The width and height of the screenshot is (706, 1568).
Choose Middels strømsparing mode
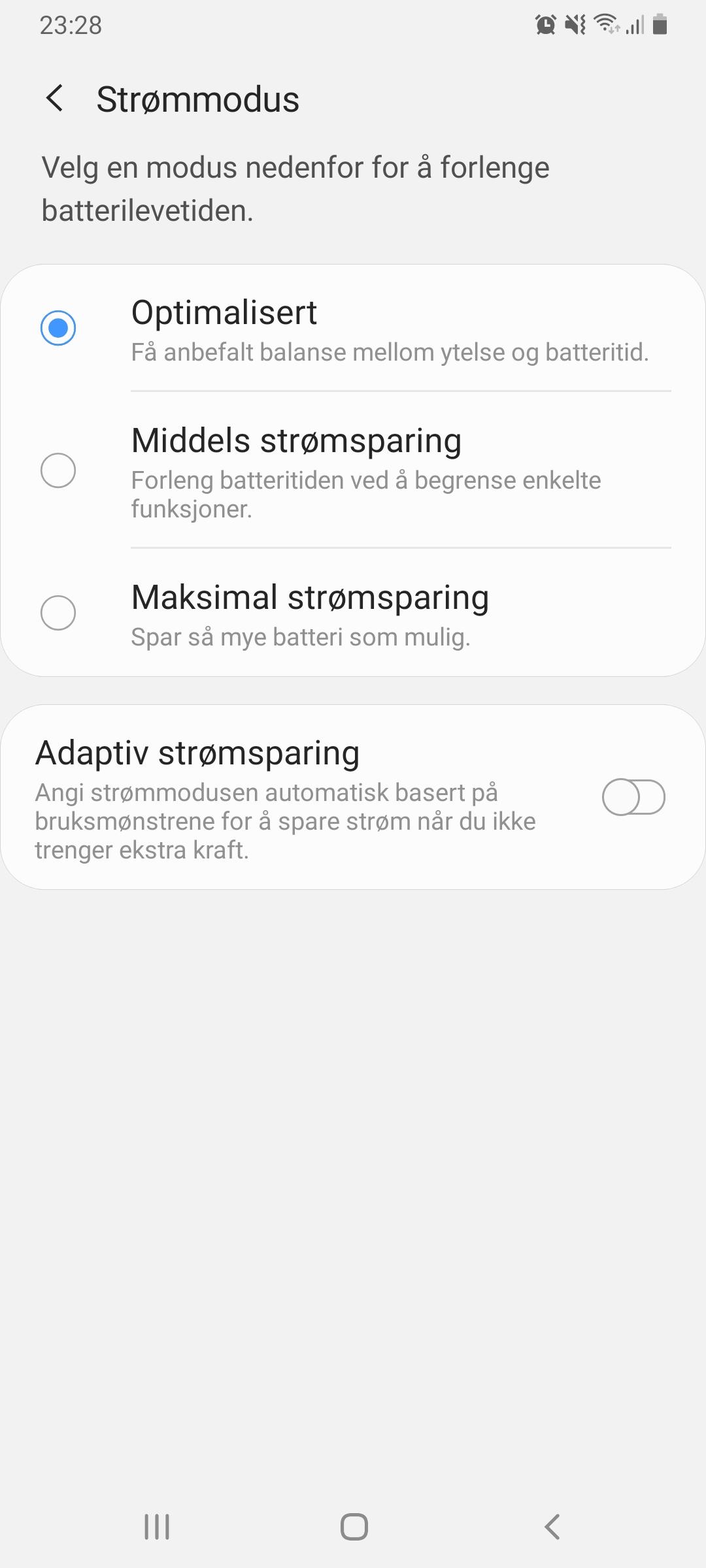tap(353, 470)
